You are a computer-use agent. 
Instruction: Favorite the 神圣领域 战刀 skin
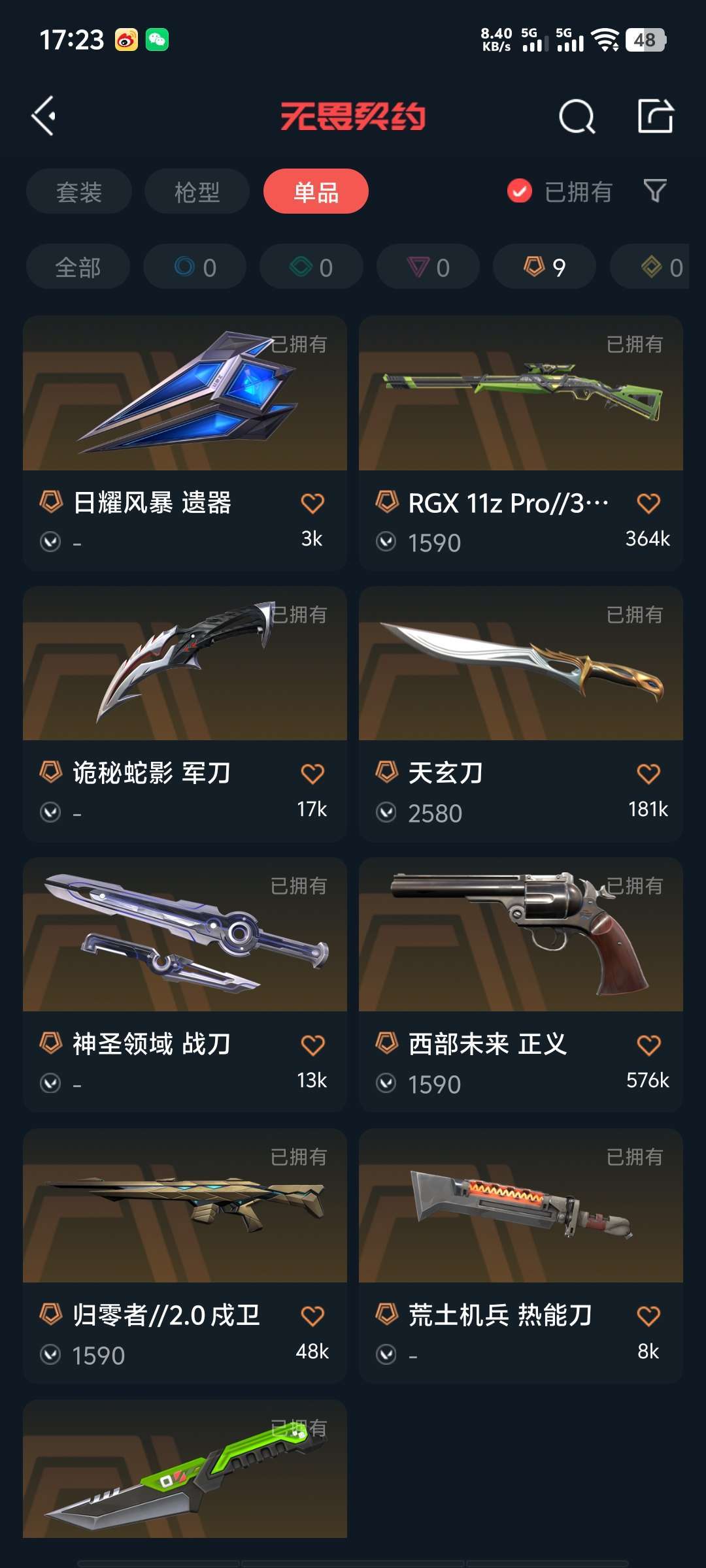point(312,1045)
